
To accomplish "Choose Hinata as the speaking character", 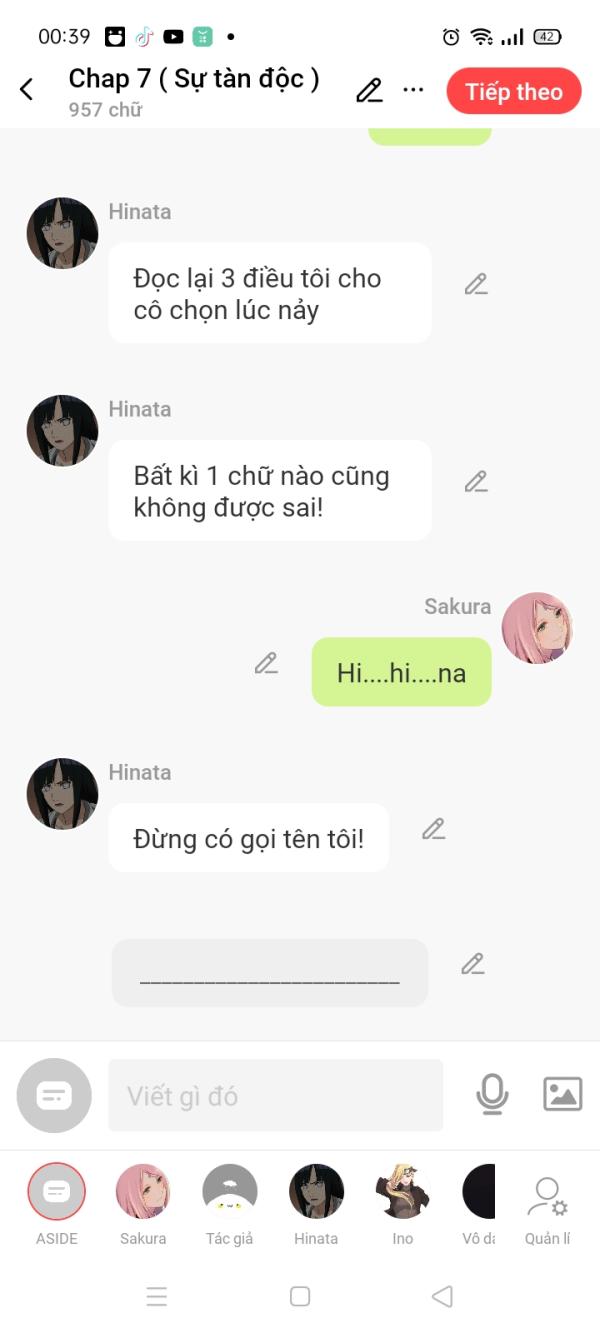I will 316,1192.
